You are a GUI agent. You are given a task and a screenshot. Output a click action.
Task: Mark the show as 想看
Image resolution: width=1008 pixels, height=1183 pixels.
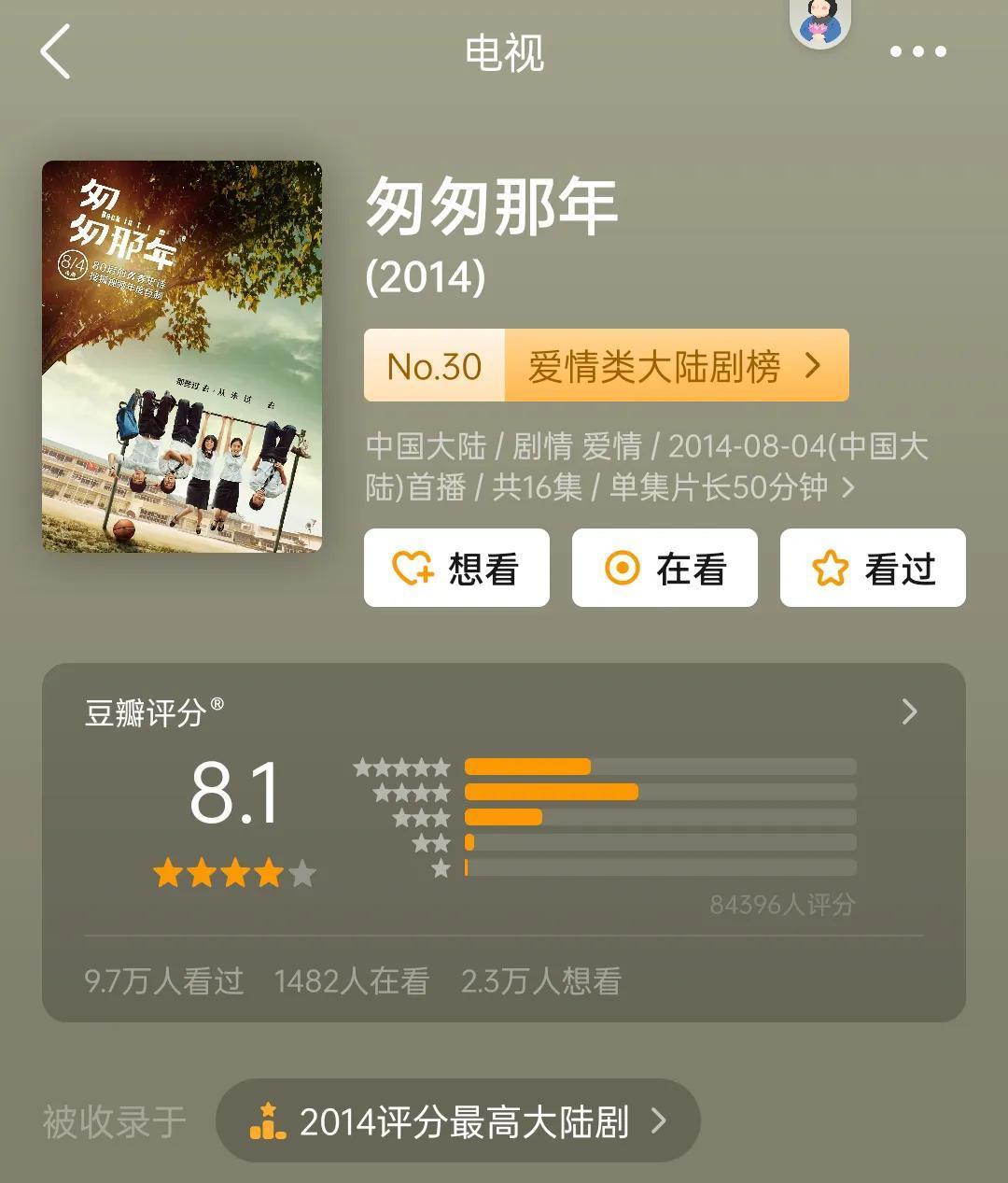(456, 568)
